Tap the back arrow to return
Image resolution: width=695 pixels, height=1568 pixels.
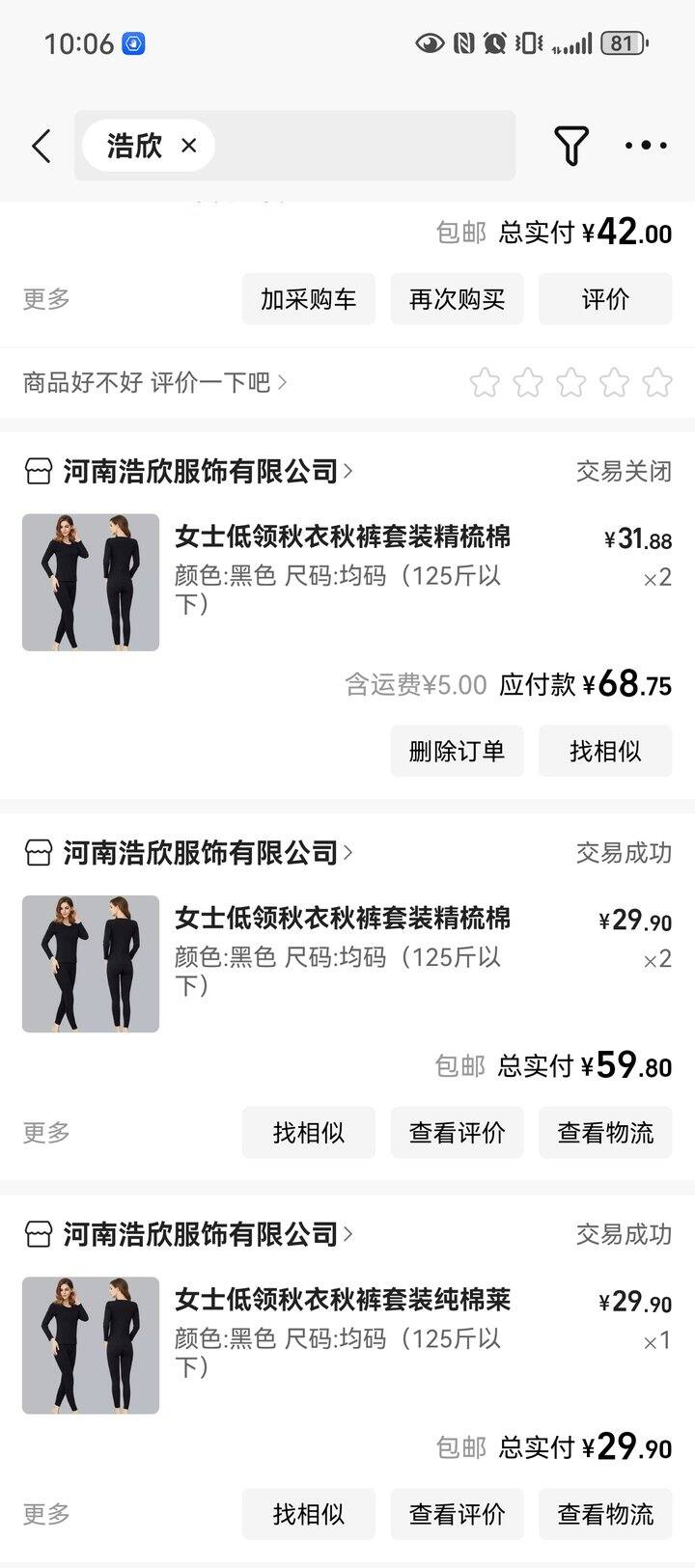tap(40, 145)
